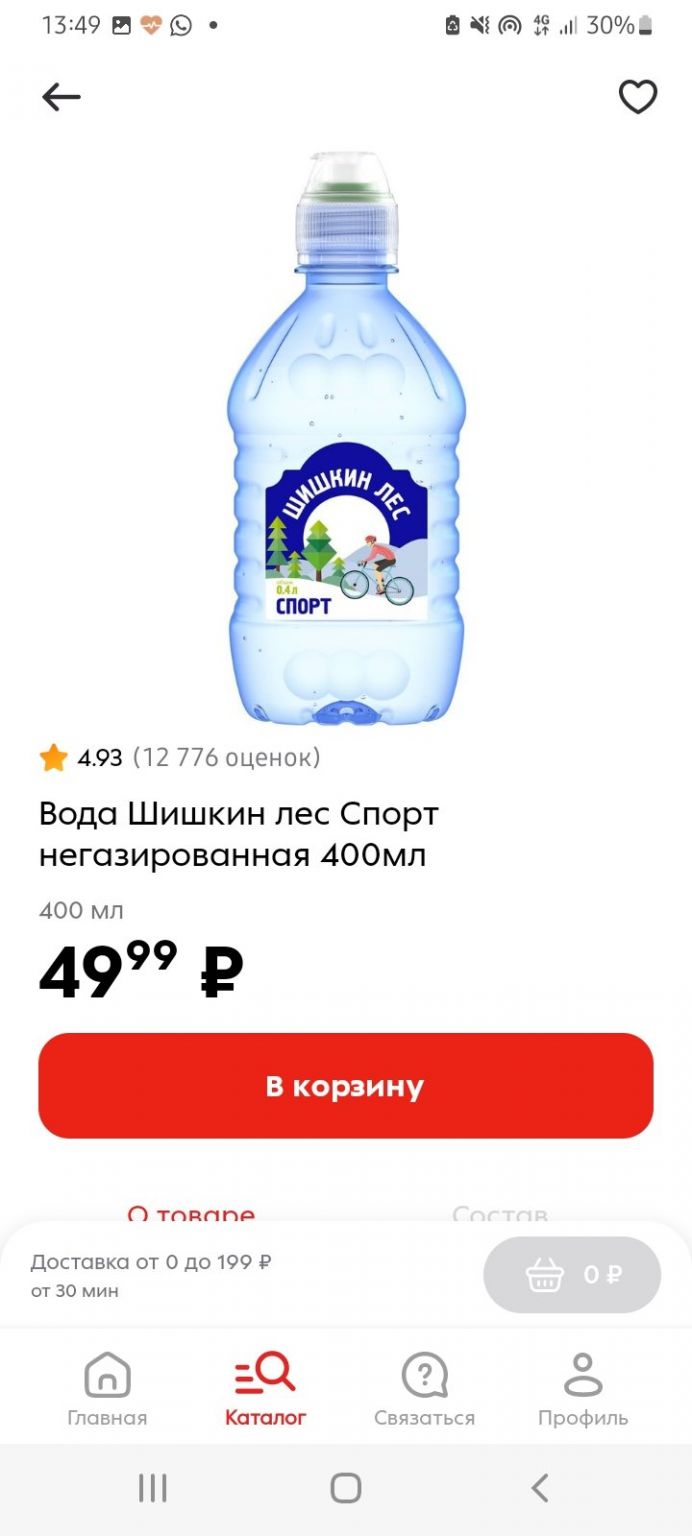Add the product with «В корзину»
This screenshot has width=692, height=1536.
tap(346, 1086)
